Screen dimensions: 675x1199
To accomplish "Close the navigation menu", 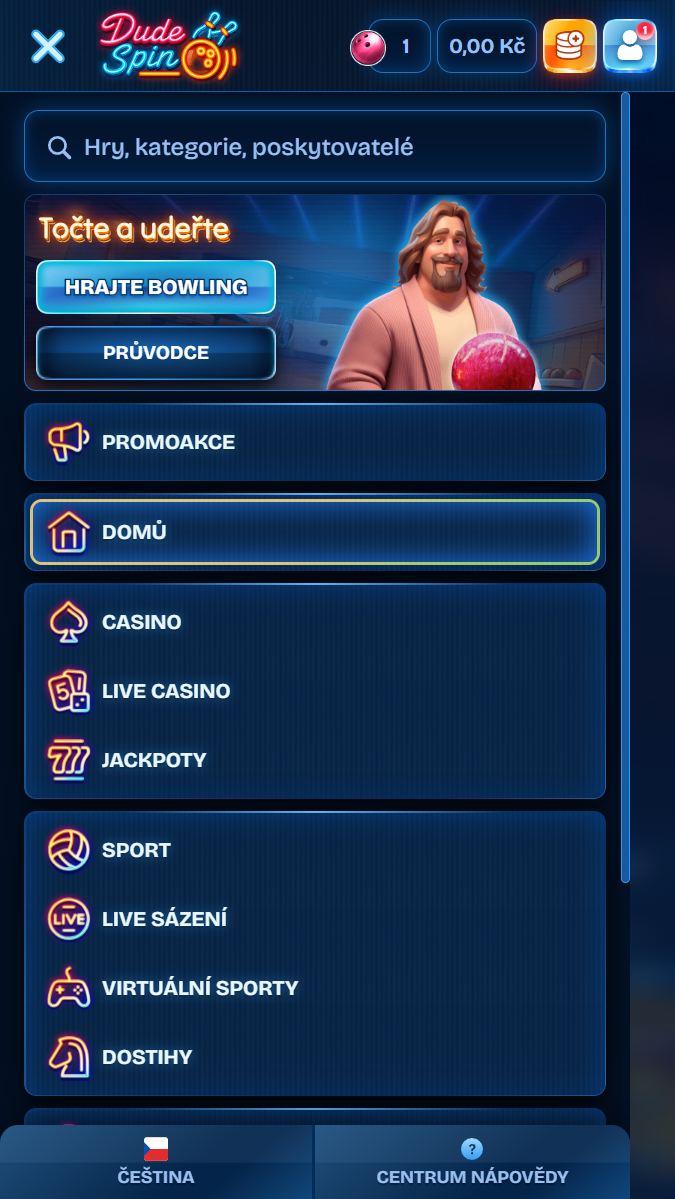I will 47,46.
